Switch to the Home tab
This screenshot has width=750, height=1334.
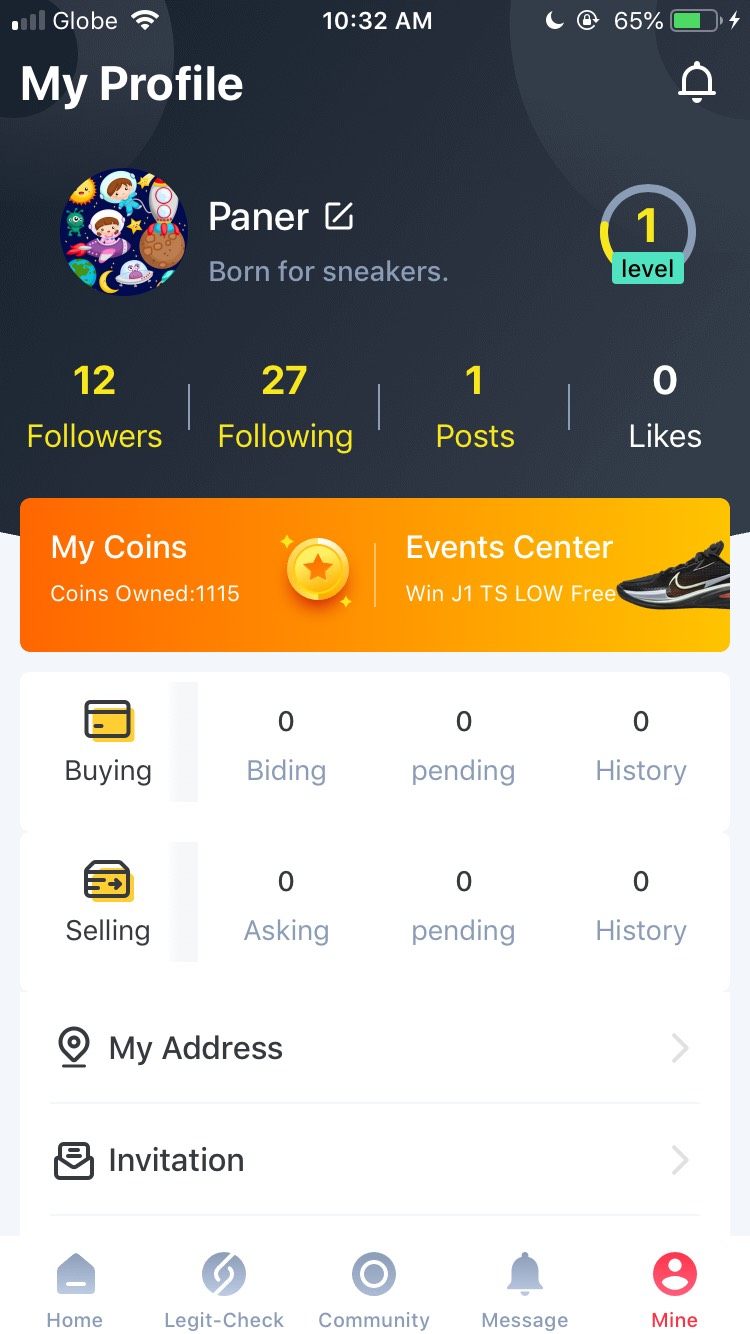pos(75,1288)
